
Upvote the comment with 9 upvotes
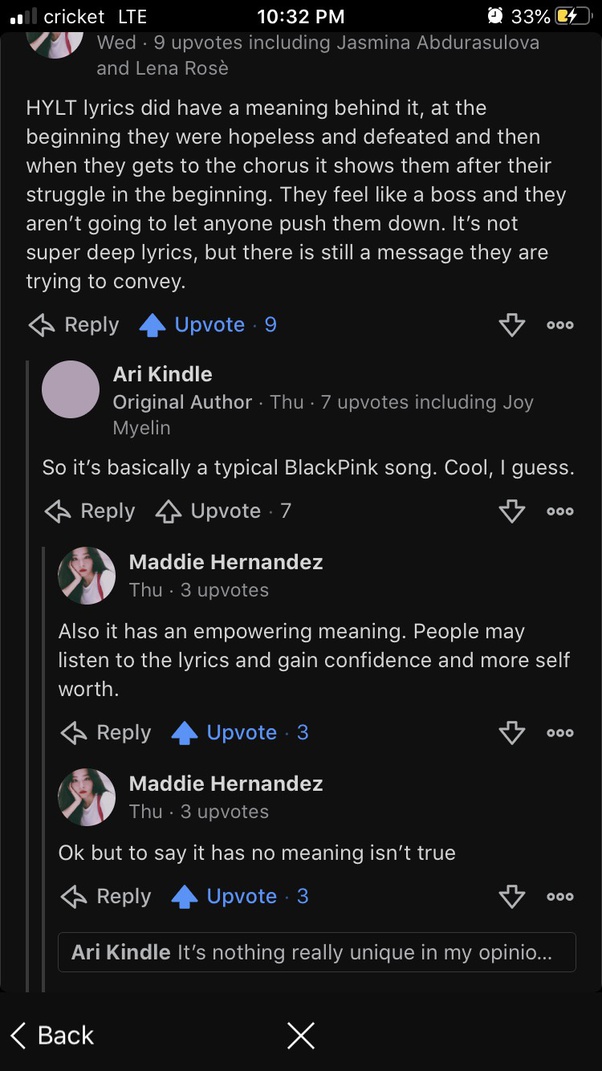click(x=195, y=325)
